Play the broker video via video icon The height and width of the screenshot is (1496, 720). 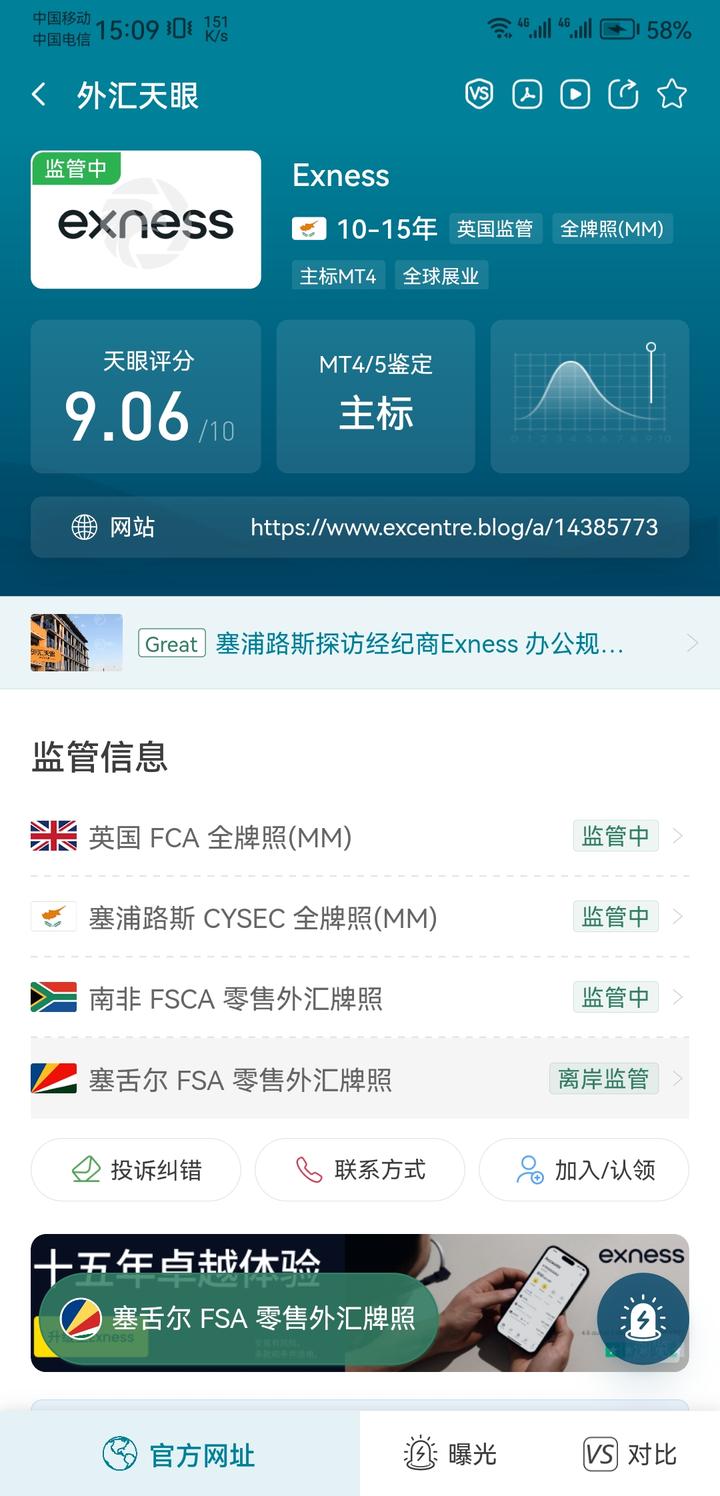point(575,94)
